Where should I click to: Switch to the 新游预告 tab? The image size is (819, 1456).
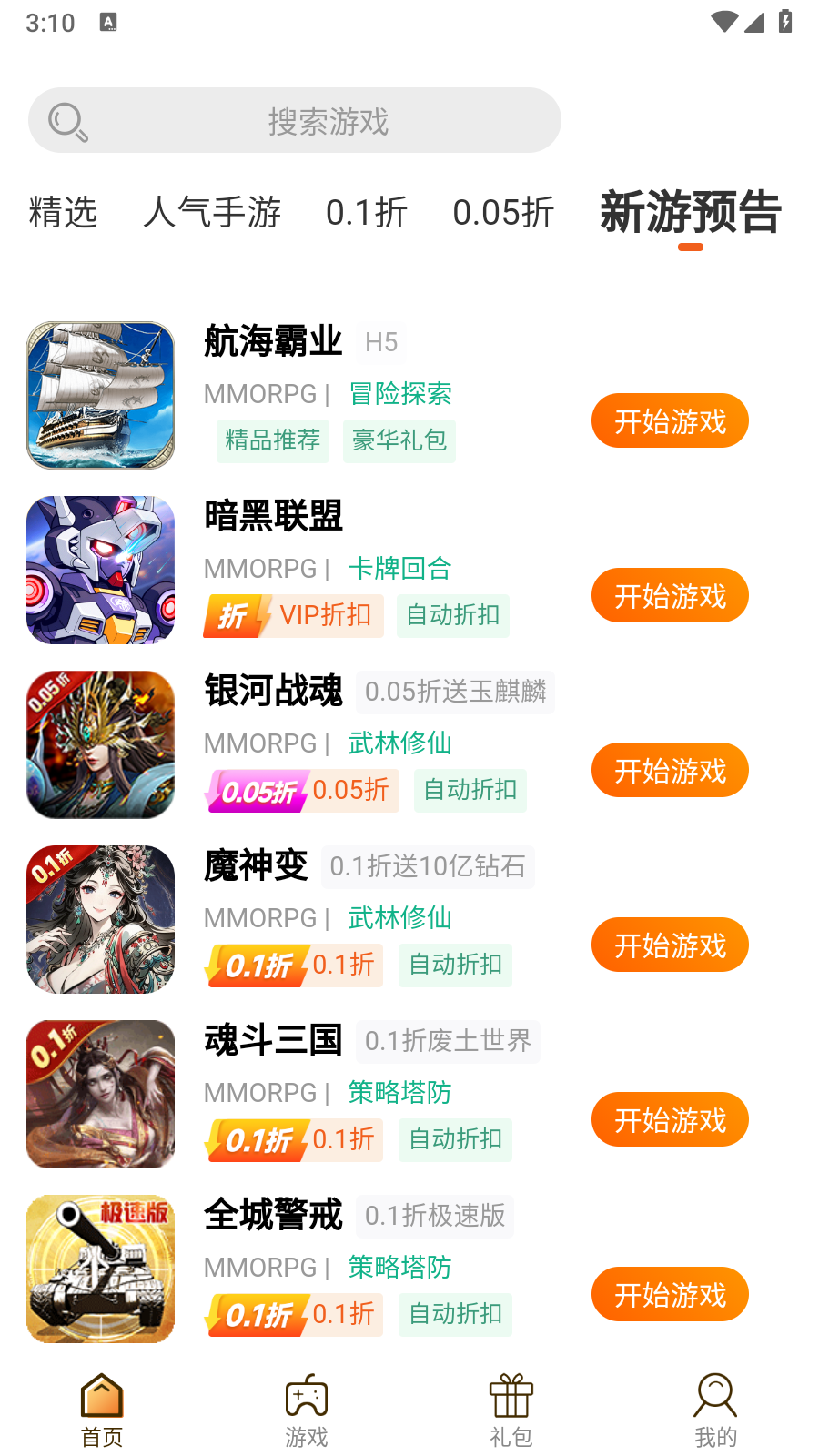689,212
